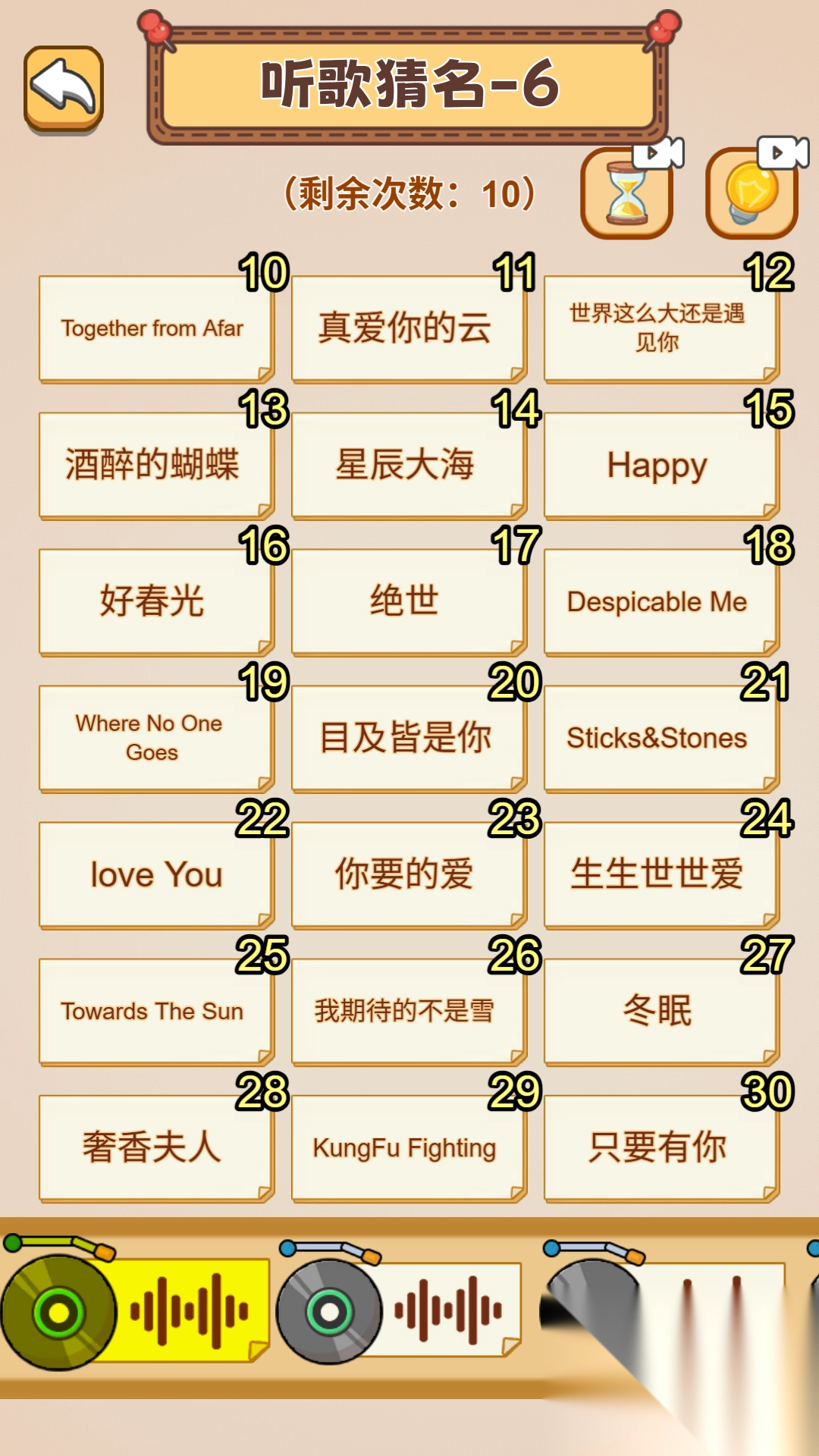The height and width of the screenshot is (1456, 819).
Task: Select the 'KungFu Fighting' answer card
Action: [406, 1149]
